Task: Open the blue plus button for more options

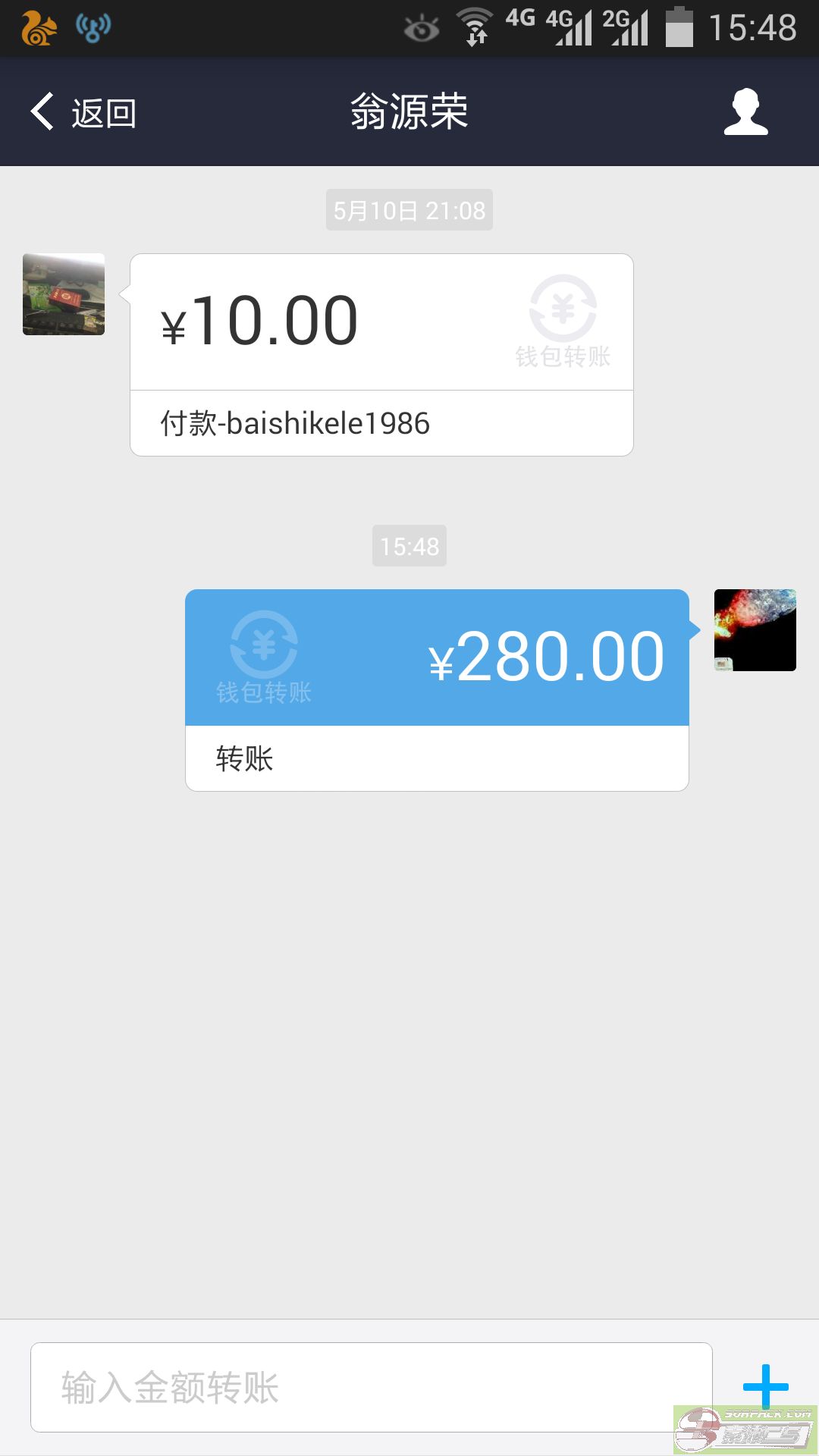Action: point(765,1385)
